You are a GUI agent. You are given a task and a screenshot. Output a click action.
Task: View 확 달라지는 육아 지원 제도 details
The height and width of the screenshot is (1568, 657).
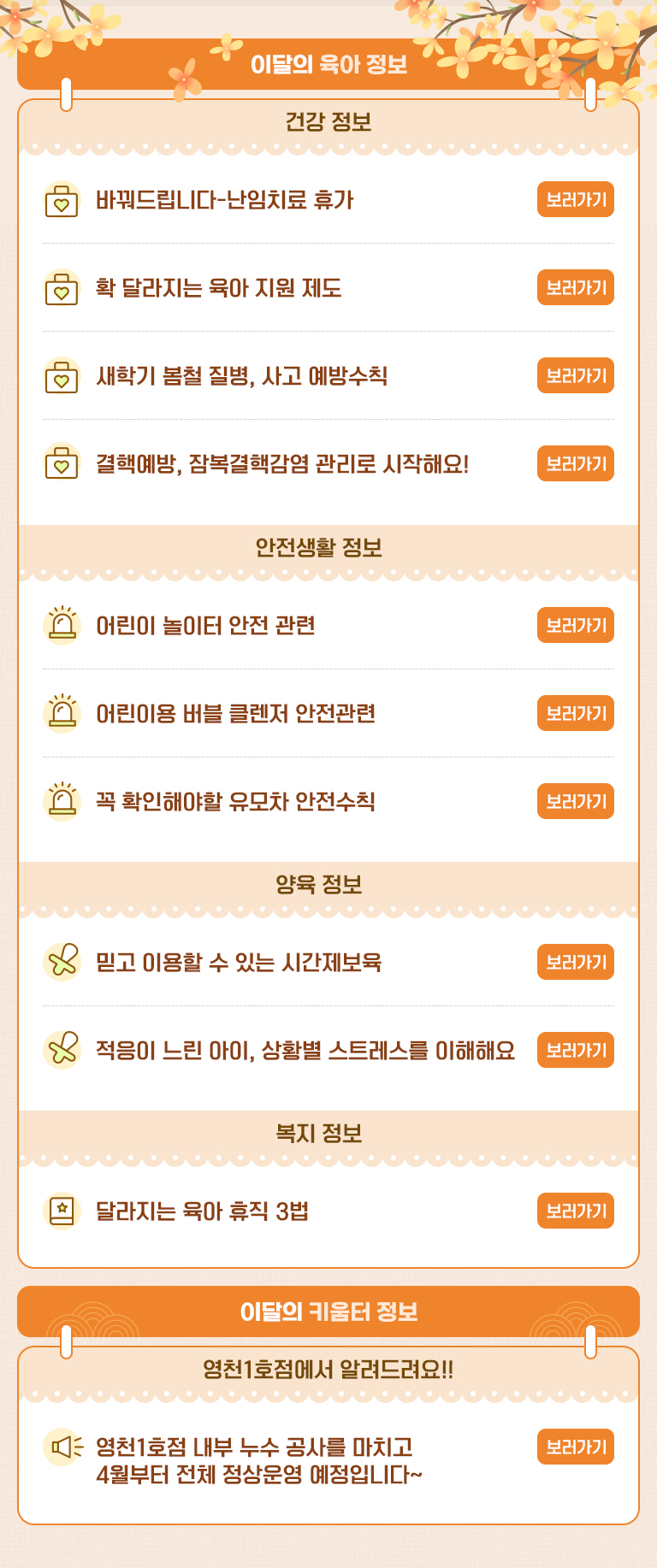tap(575, 288)
